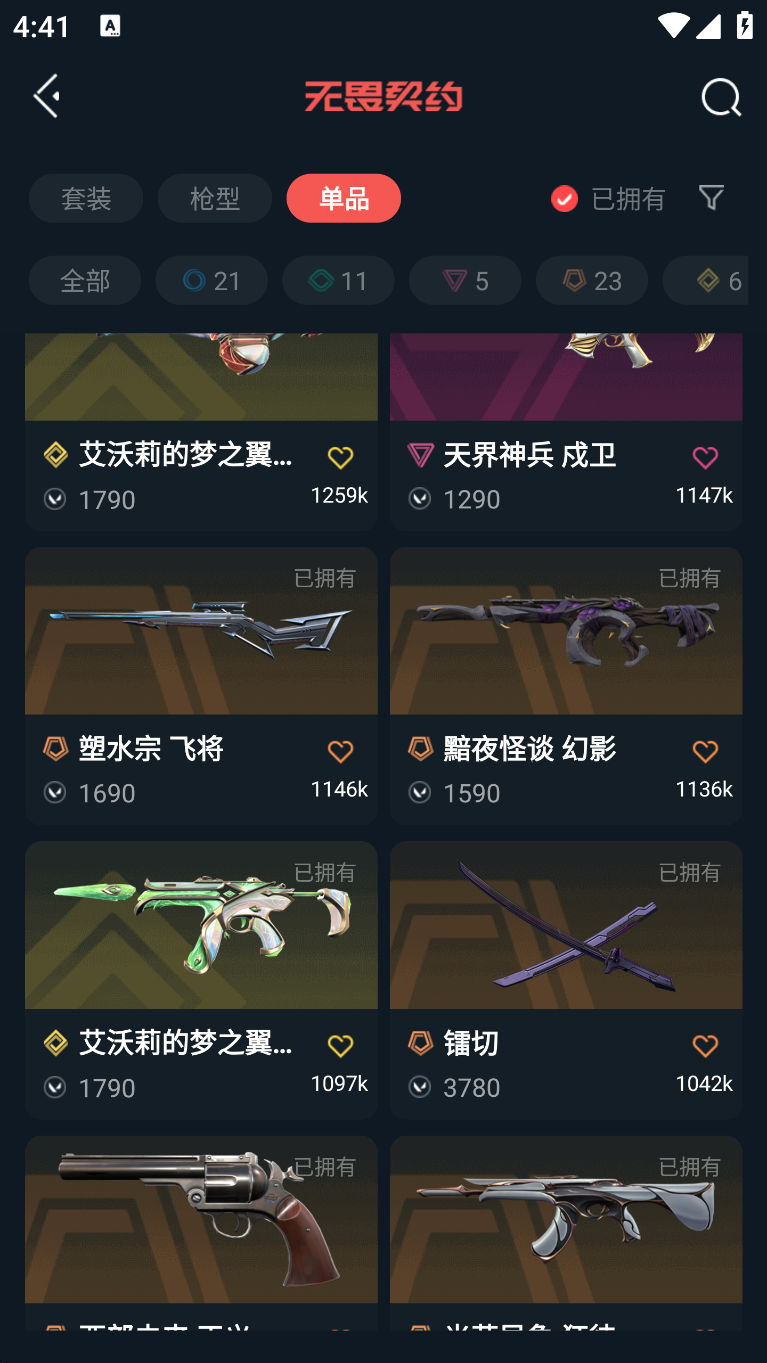Filter by the green tier chip 11
This screenshot has width=767, height=1363.
point(338,280)
